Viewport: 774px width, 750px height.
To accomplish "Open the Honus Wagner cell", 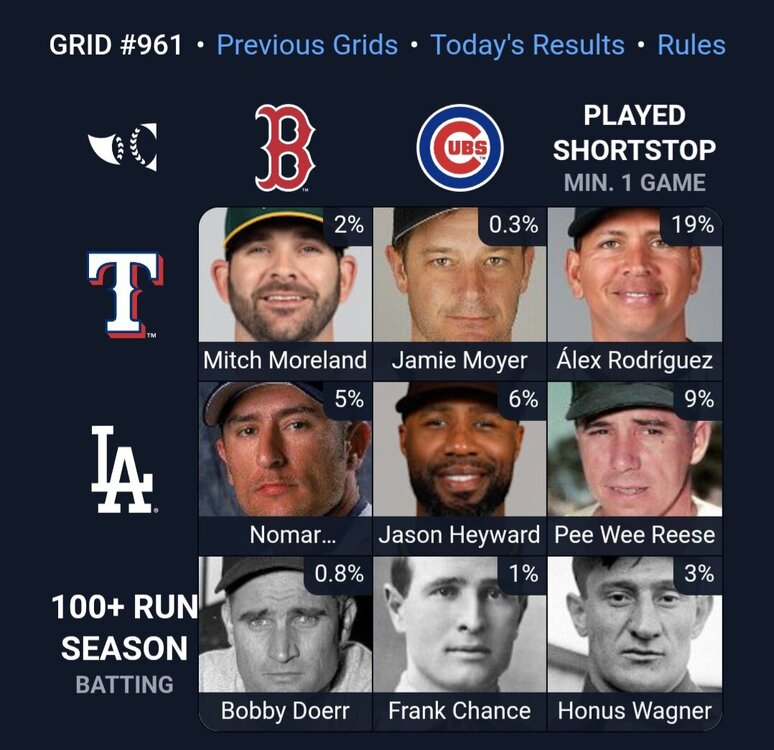I will click(x=635, y=640).
